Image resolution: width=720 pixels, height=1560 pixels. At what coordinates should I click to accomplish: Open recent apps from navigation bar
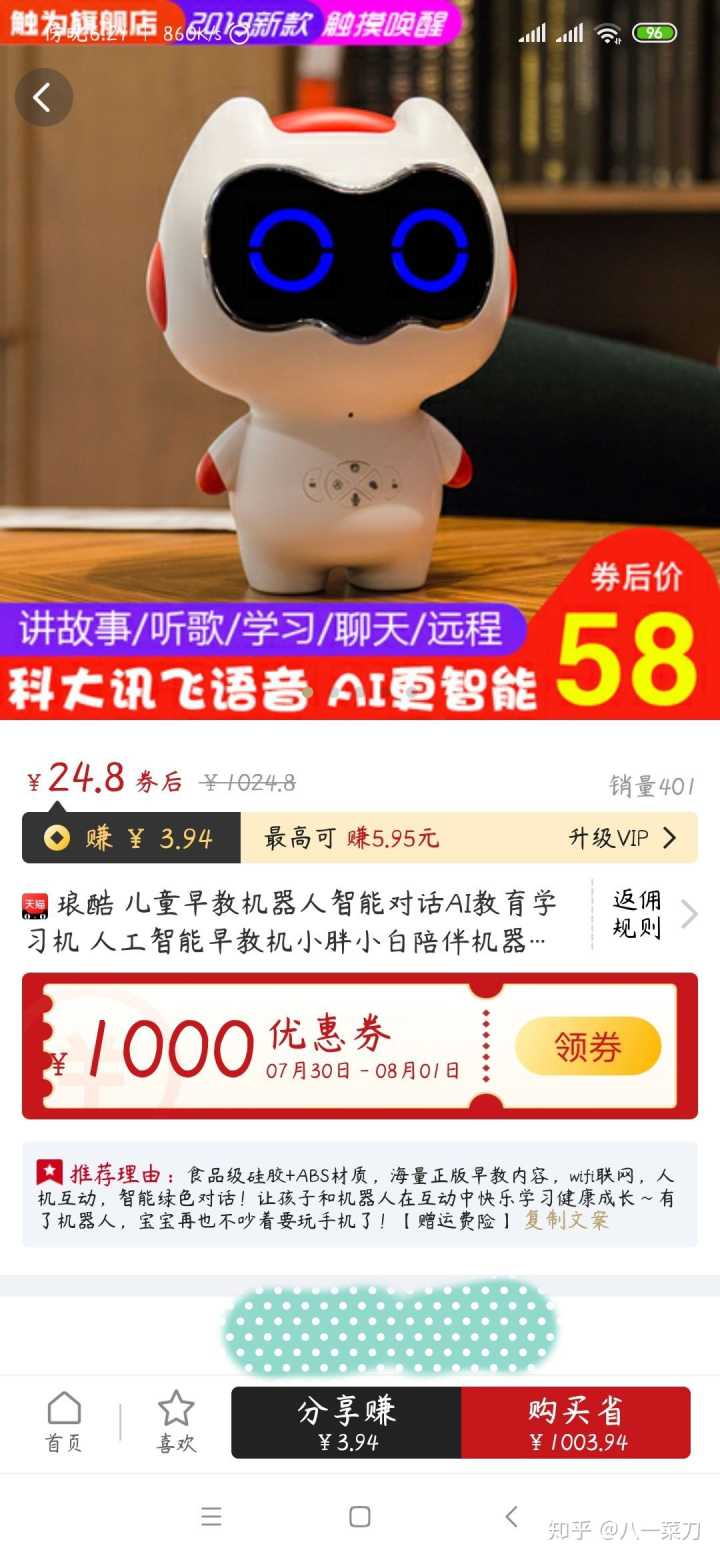point(211,1516)
